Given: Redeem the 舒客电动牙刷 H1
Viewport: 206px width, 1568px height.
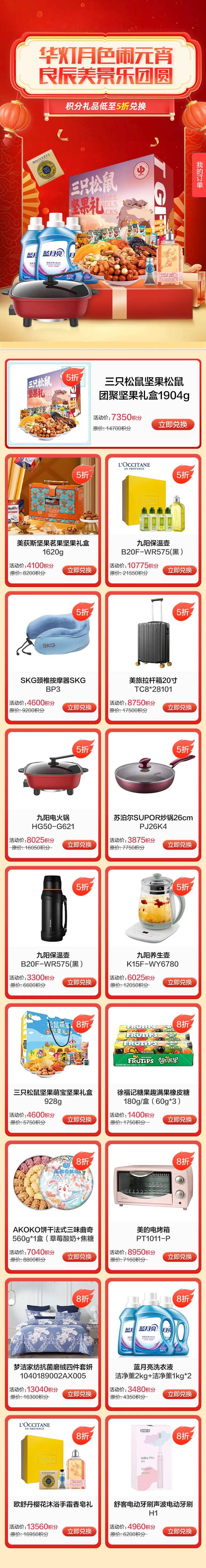Looking at the screenshot, I should point(179,1531).
